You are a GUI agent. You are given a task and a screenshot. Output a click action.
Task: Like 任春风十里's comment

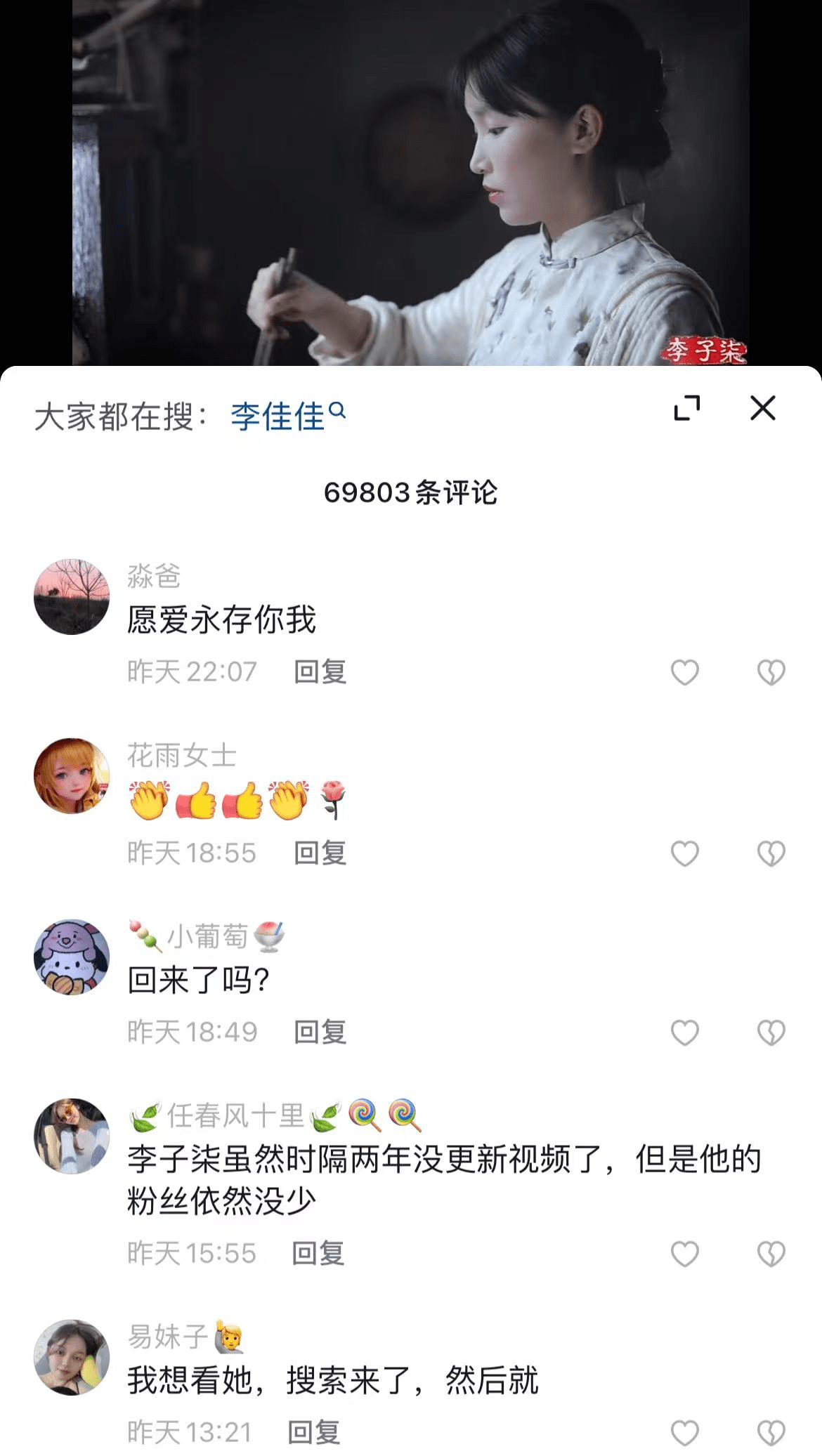684,1254
